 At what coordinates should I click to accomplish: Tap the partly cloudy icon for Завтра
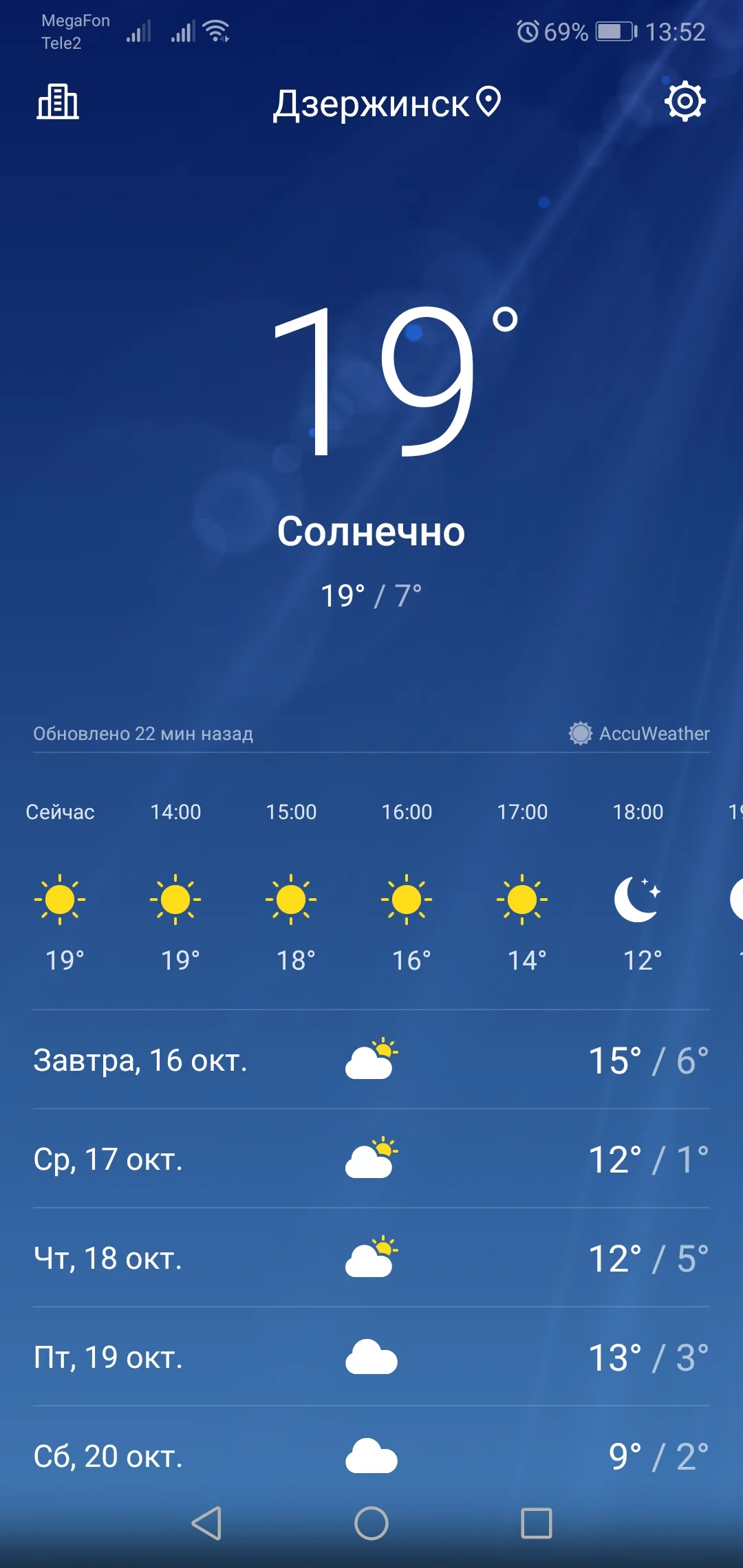(370, 1059)
